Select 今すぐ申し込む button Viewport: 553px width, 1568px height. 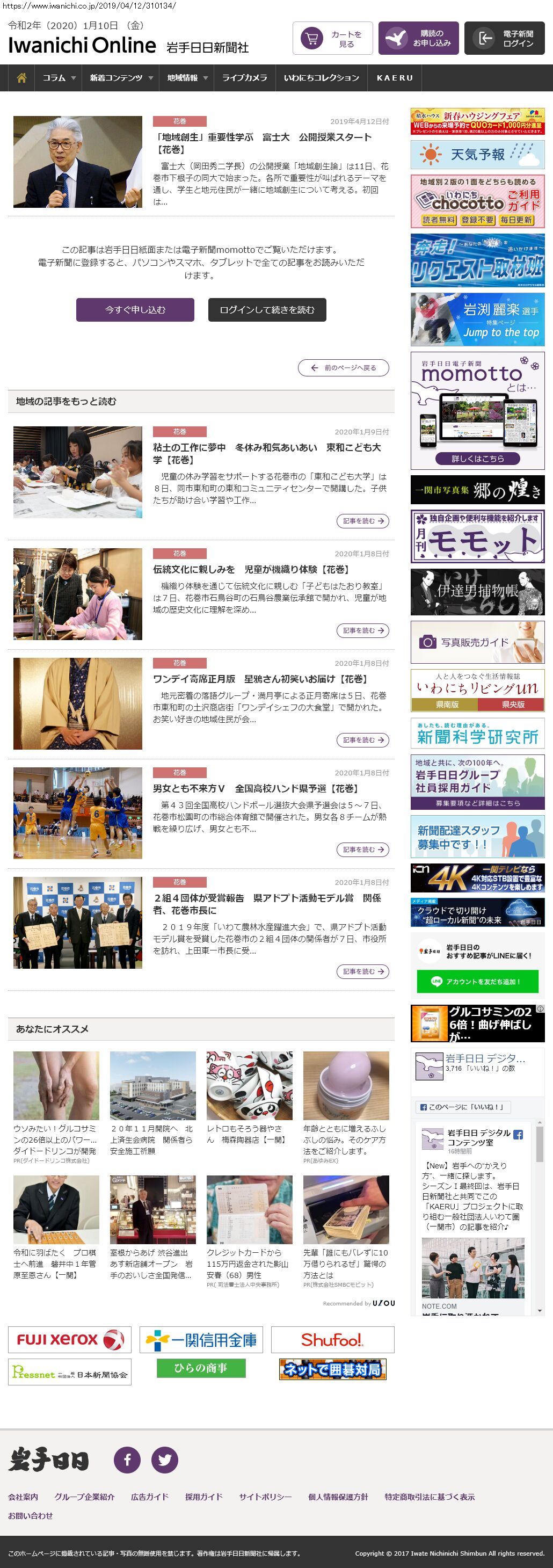[135, 310]
